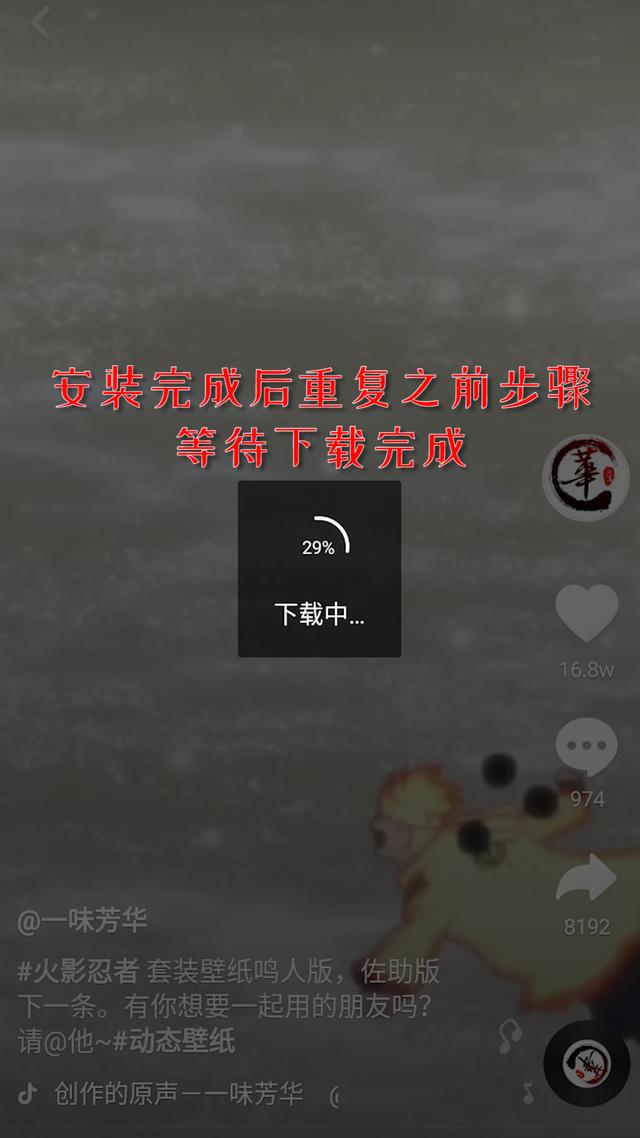Open the creator's profile avatar
Screen dimensions: 640x1138
tap(586, 478)
